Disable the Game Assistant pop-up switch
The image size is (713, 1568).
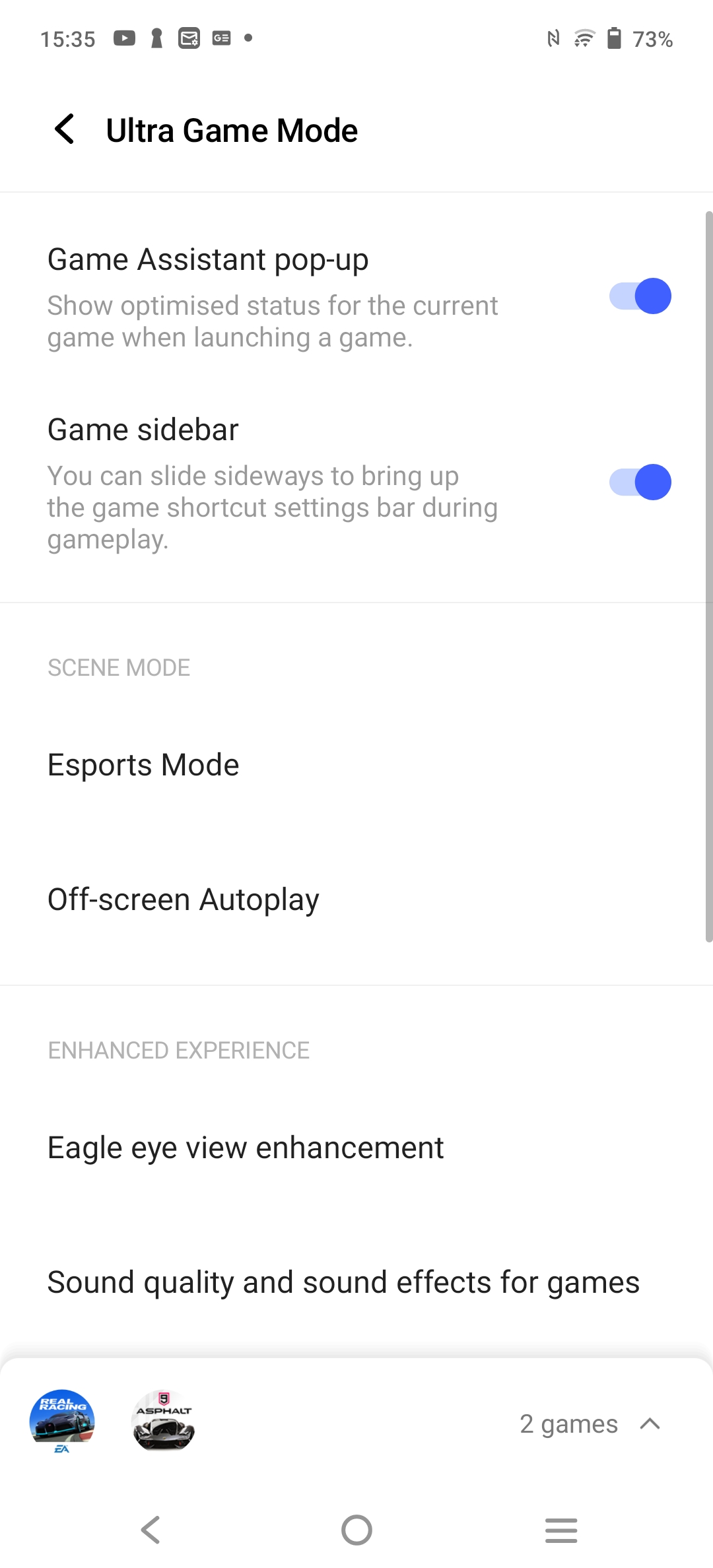coord(640,296)
